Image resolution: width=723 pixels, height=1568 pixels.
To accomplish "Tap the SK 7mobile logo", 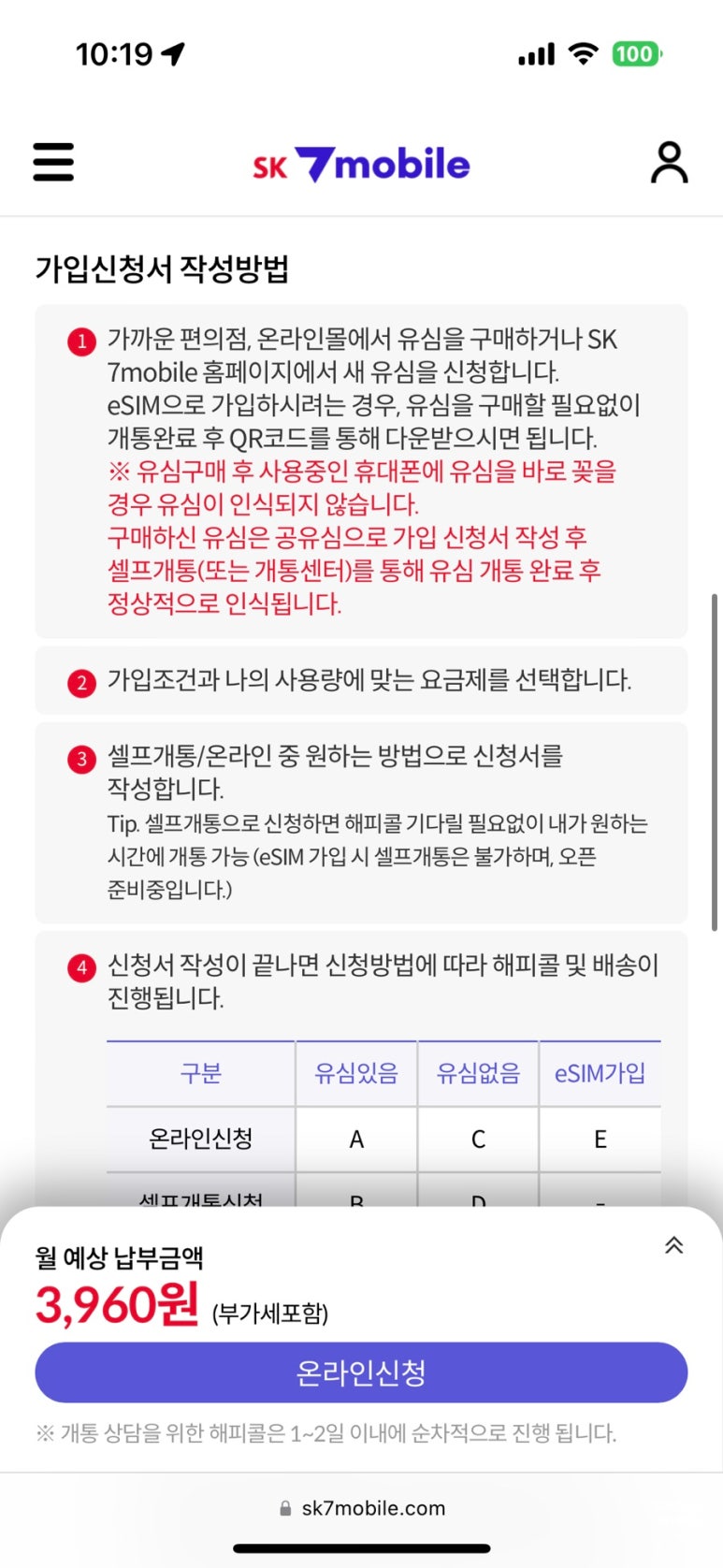I will (x=361, y=165).
